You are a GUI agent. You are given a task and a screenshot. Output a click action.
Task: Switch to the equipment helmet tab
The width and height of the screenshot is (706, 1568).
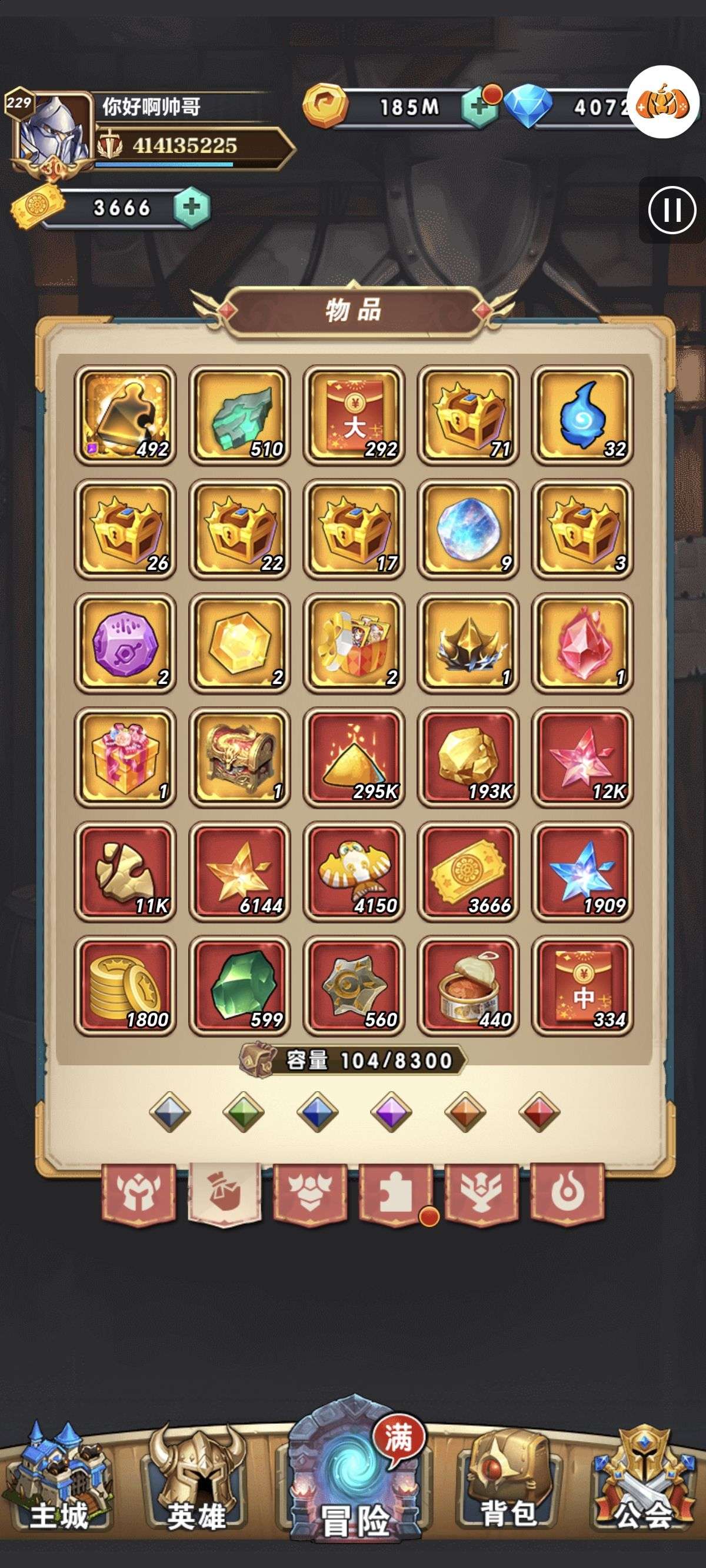[x=139, y=1193]
